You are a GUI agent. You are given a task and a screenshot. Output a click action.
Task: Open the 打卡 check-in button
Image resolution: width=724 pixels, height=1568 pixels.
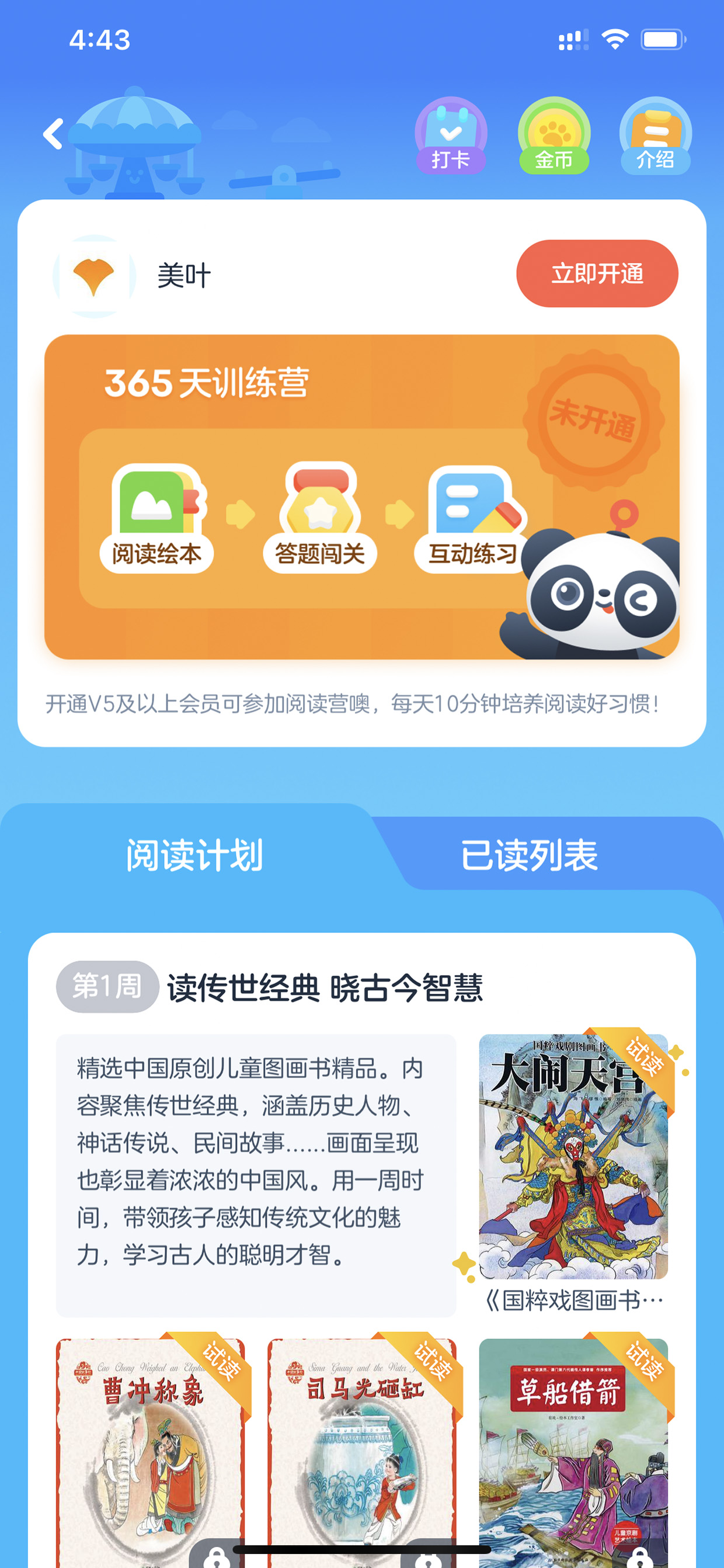(x=451, y=136)
